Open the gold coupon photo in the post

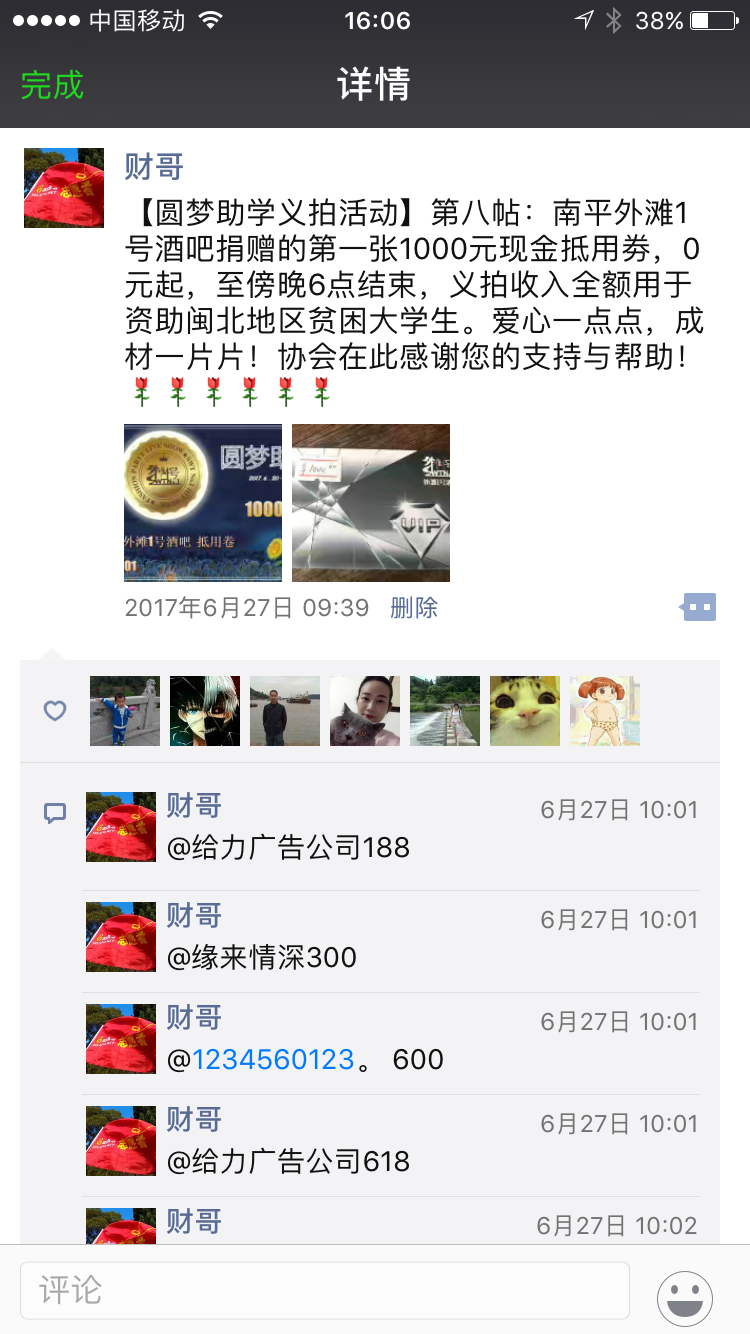click(203, 503)
